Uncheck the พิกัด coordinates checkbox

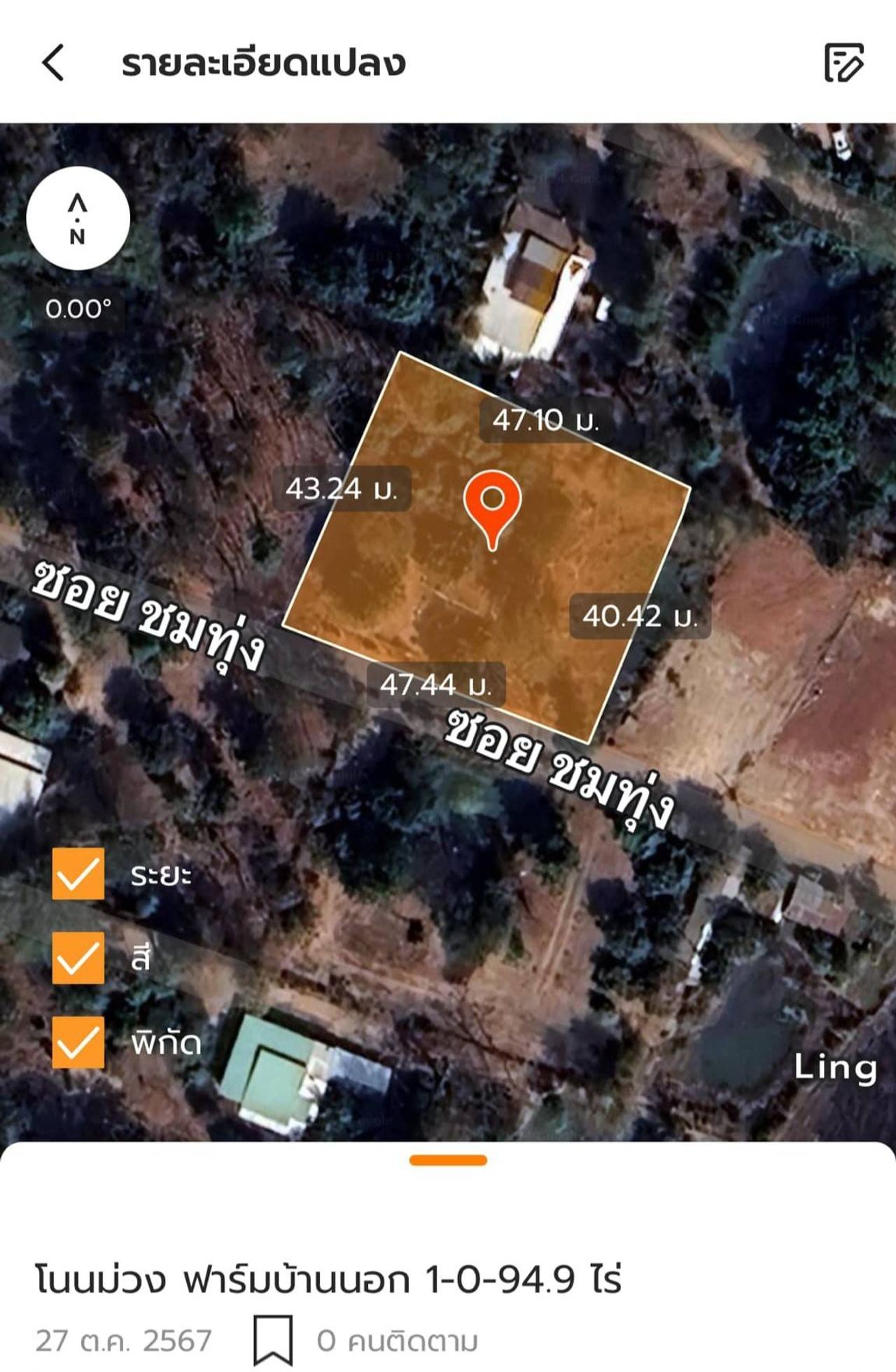[78, 1042]
